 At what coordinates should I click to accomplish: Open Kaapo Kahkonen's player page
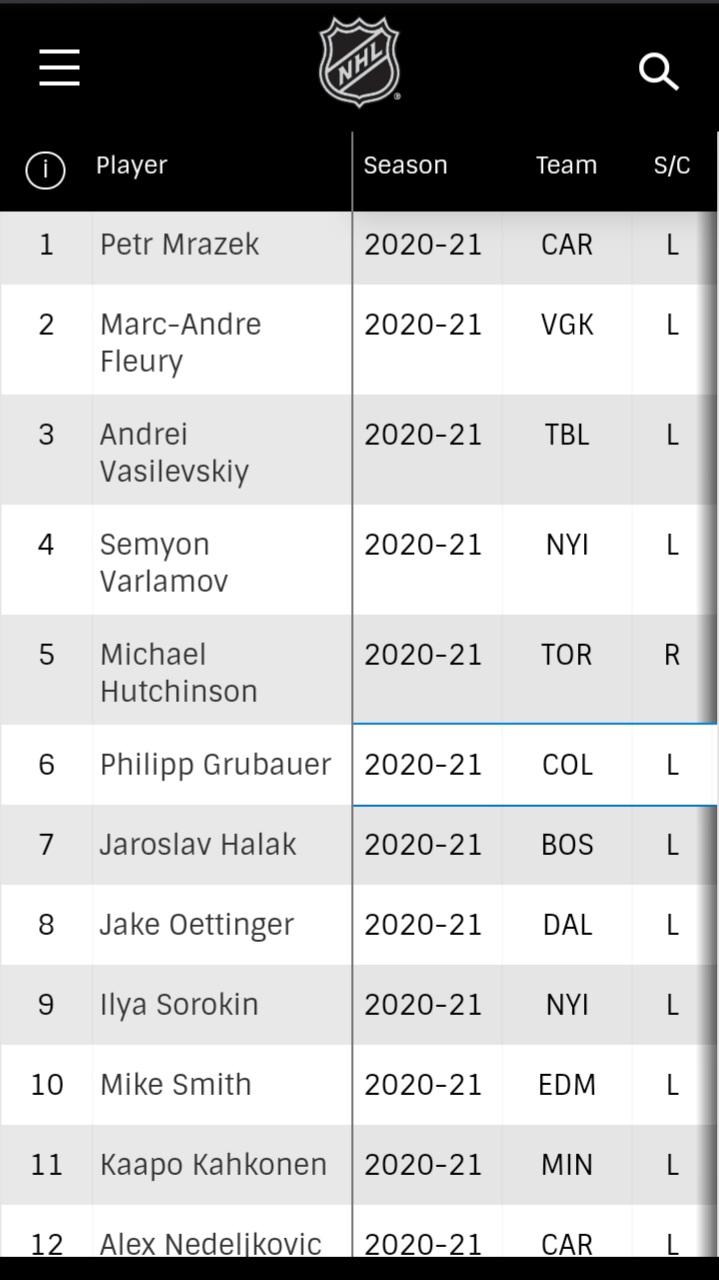click(213, 1164)
